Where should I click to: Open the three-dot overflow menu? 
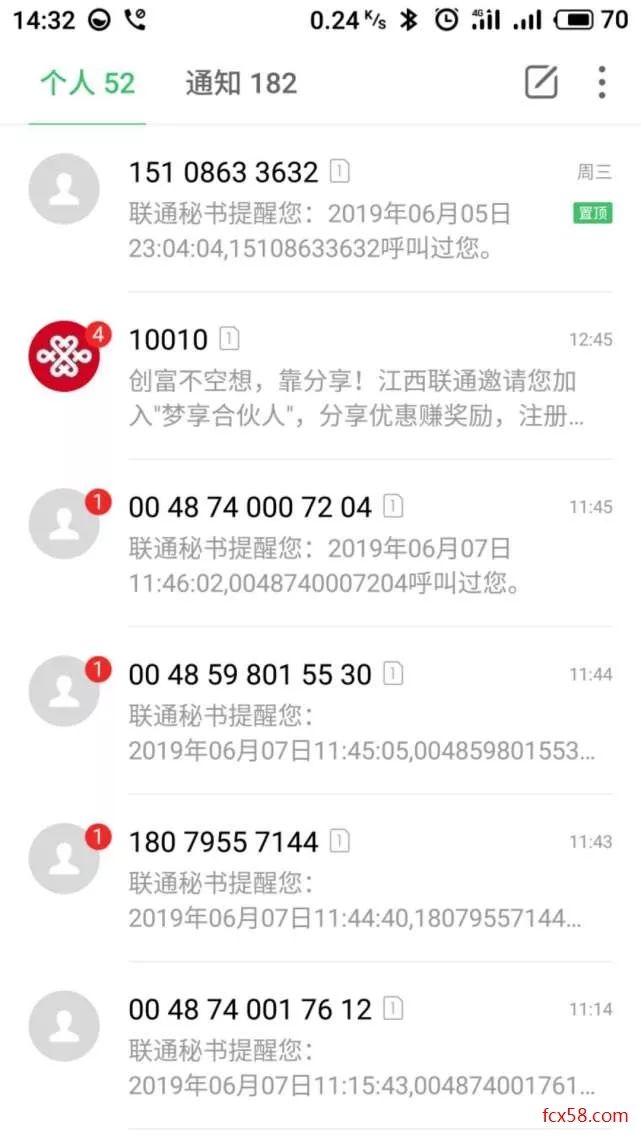(601, 82)
